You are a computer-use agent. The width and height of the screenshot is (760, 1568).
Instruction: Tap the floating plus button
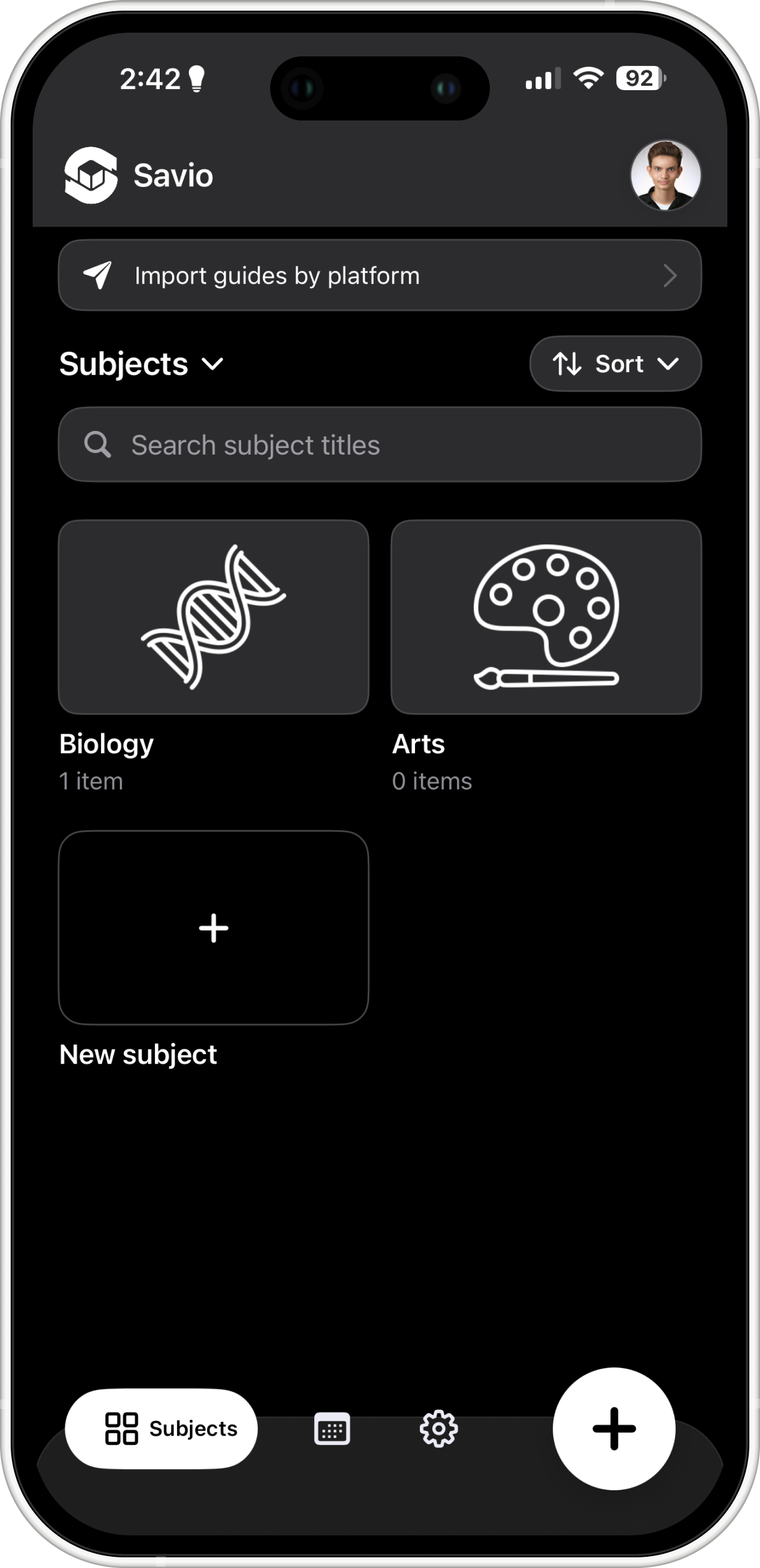(613, 1429)
